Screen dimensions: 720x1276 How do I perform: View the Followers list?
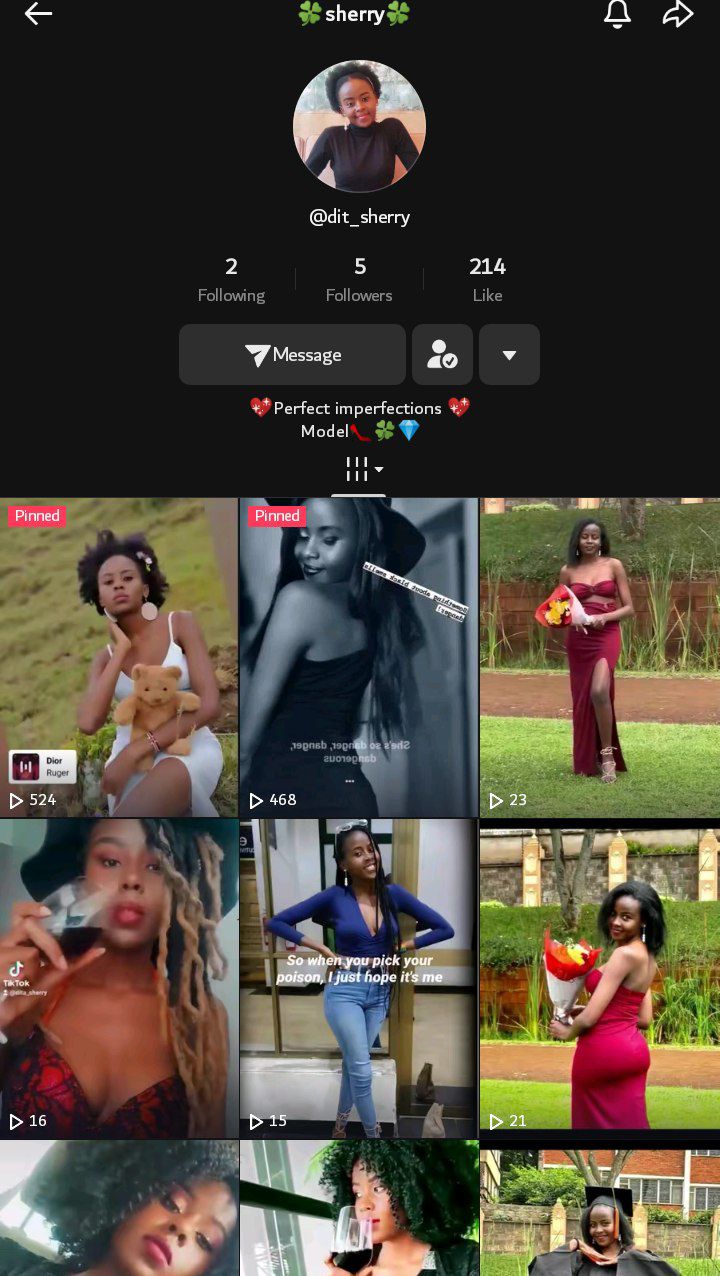(x=359, y=279)
